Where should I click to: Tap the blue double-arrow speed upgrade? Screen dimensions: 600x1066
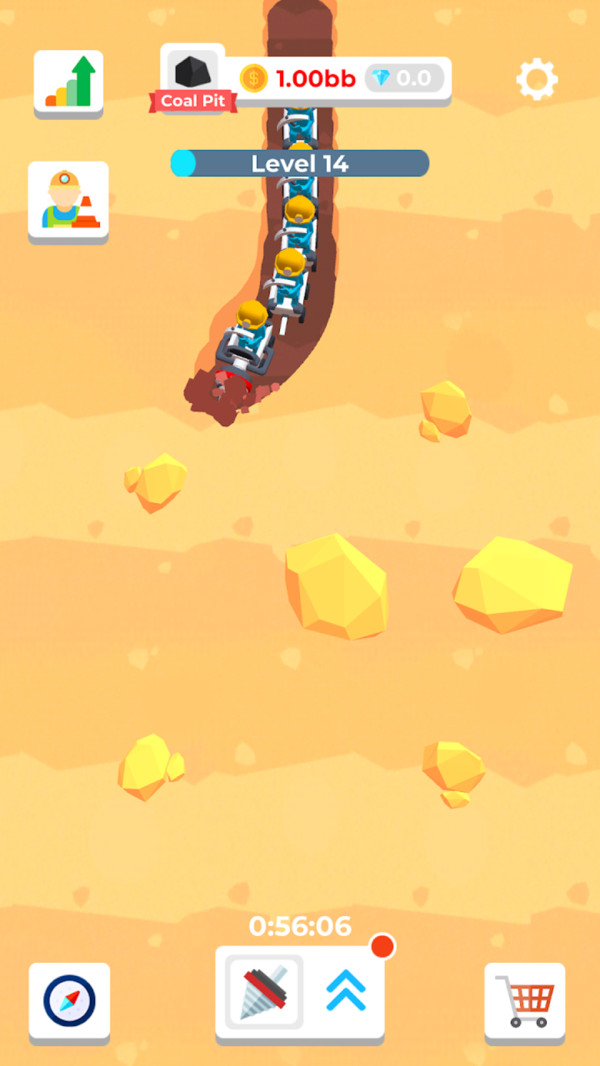click(x=345, y=992)
